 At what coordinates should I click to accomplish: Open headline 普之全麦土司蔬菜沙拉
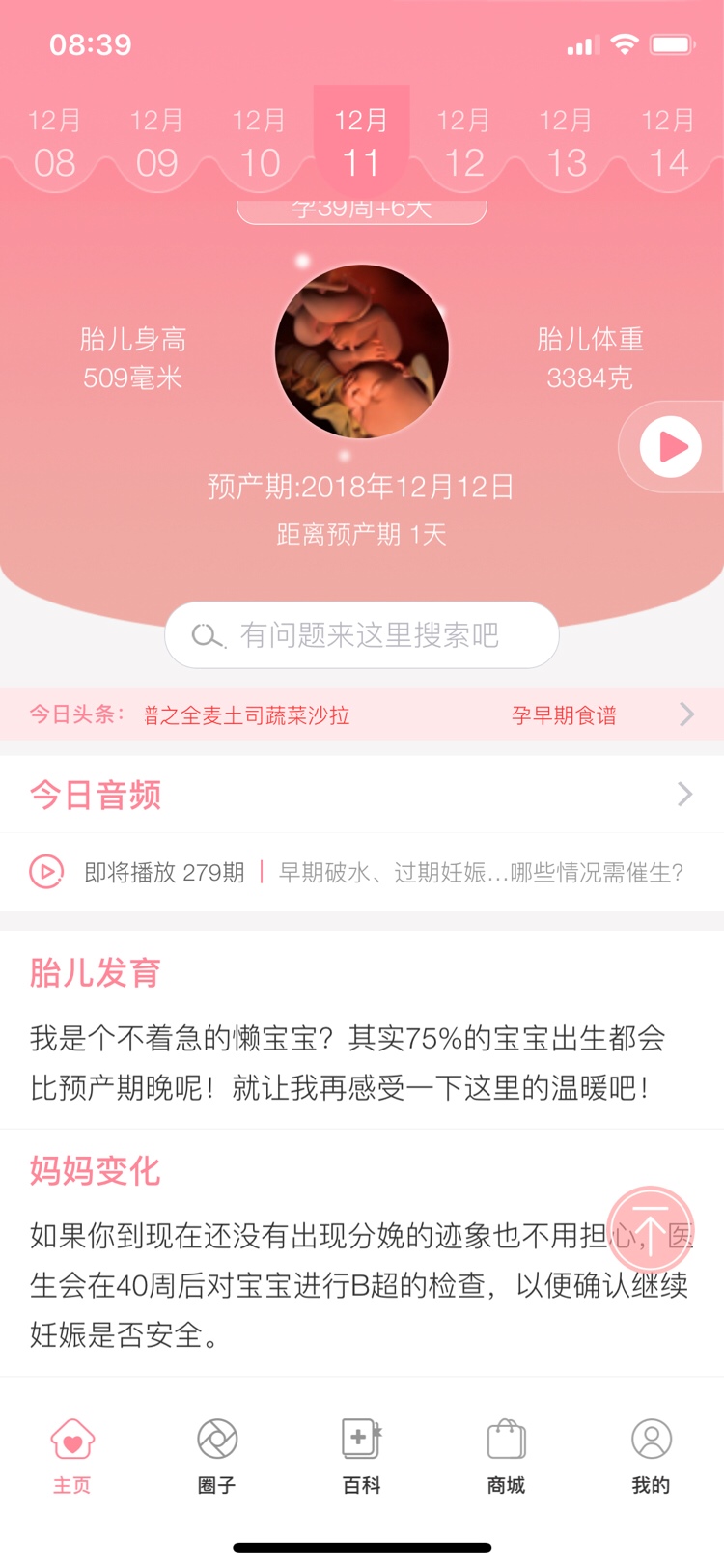[x=247, y=715]
